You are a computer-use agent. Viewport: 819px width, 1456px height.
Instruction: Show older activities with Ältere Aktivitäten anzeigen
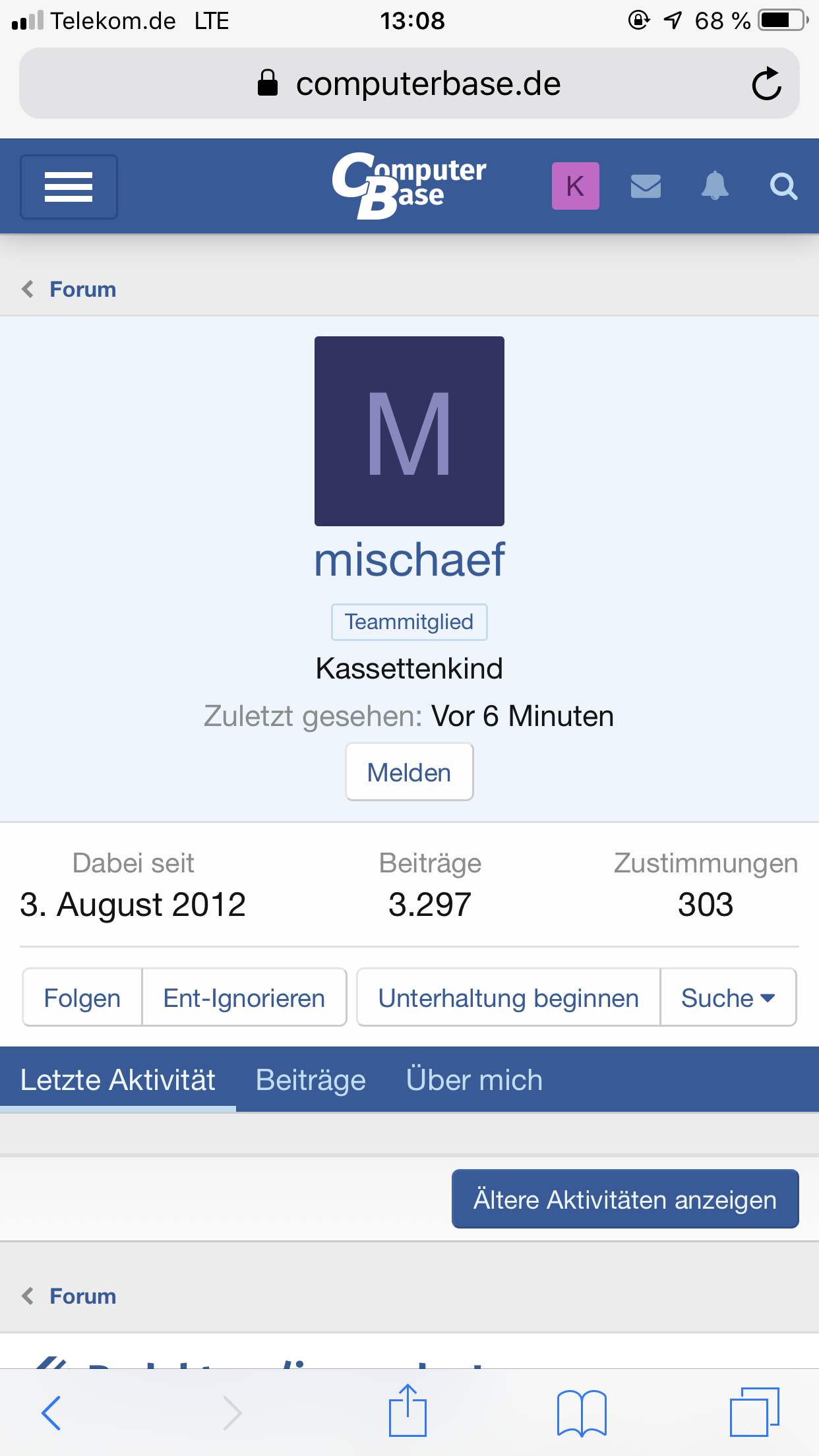tap(624, 1199)
